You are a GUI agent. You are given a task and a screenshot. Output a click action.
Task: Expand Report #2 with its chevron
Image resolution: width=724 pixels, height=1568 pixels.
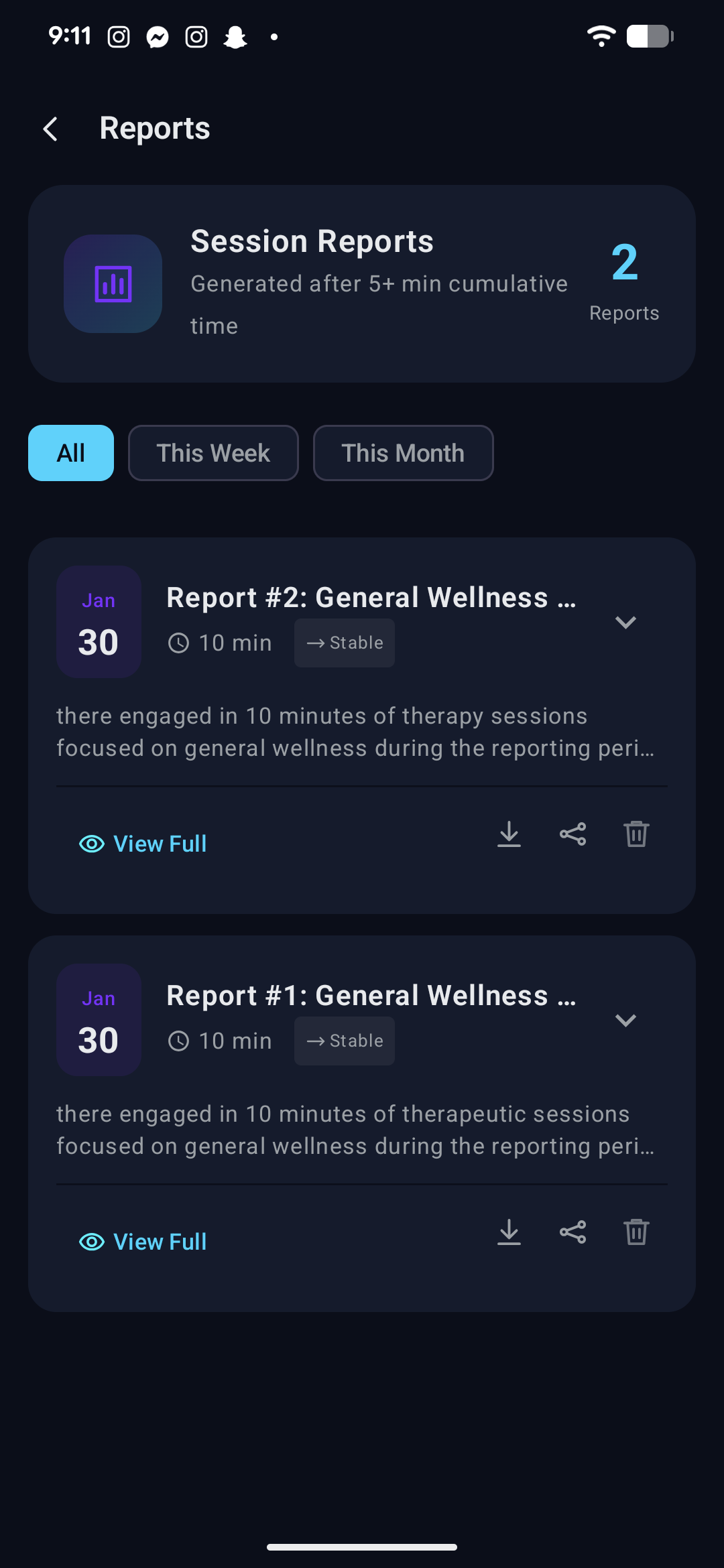[626, 623]
